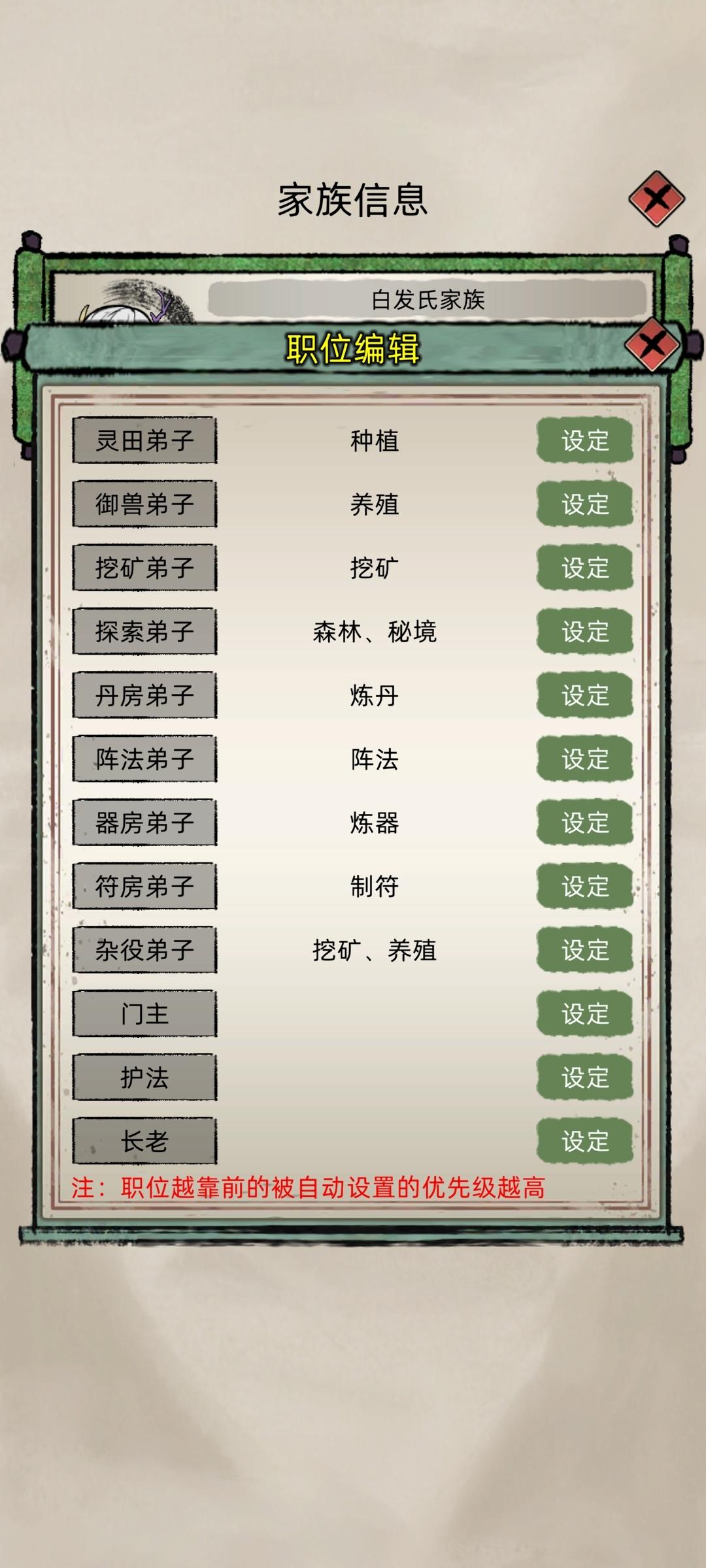Select the 阵法弟子 position

[144, 759]
